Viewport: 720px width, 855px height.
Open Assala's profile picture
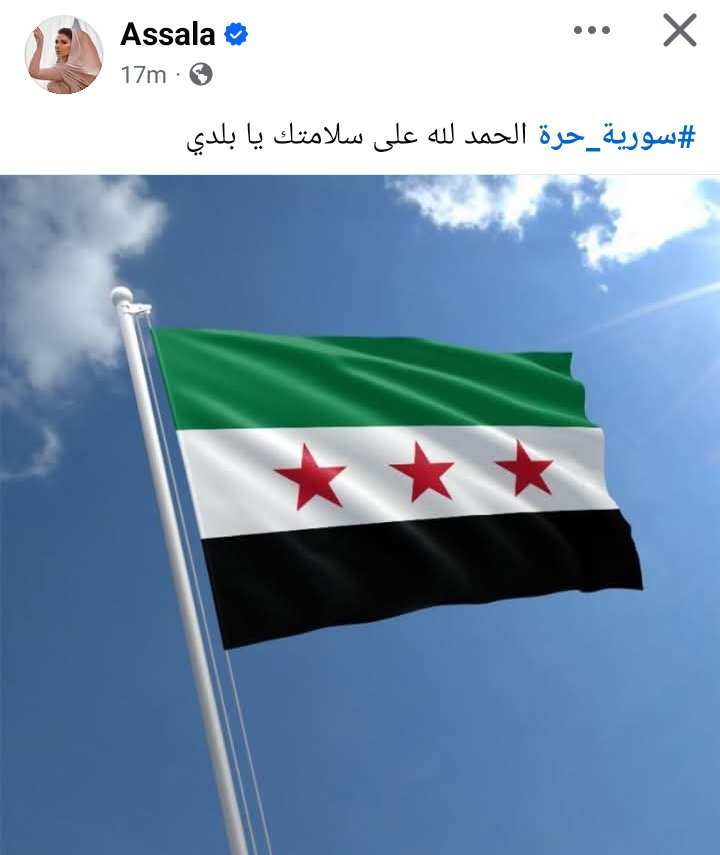(64, 54)
